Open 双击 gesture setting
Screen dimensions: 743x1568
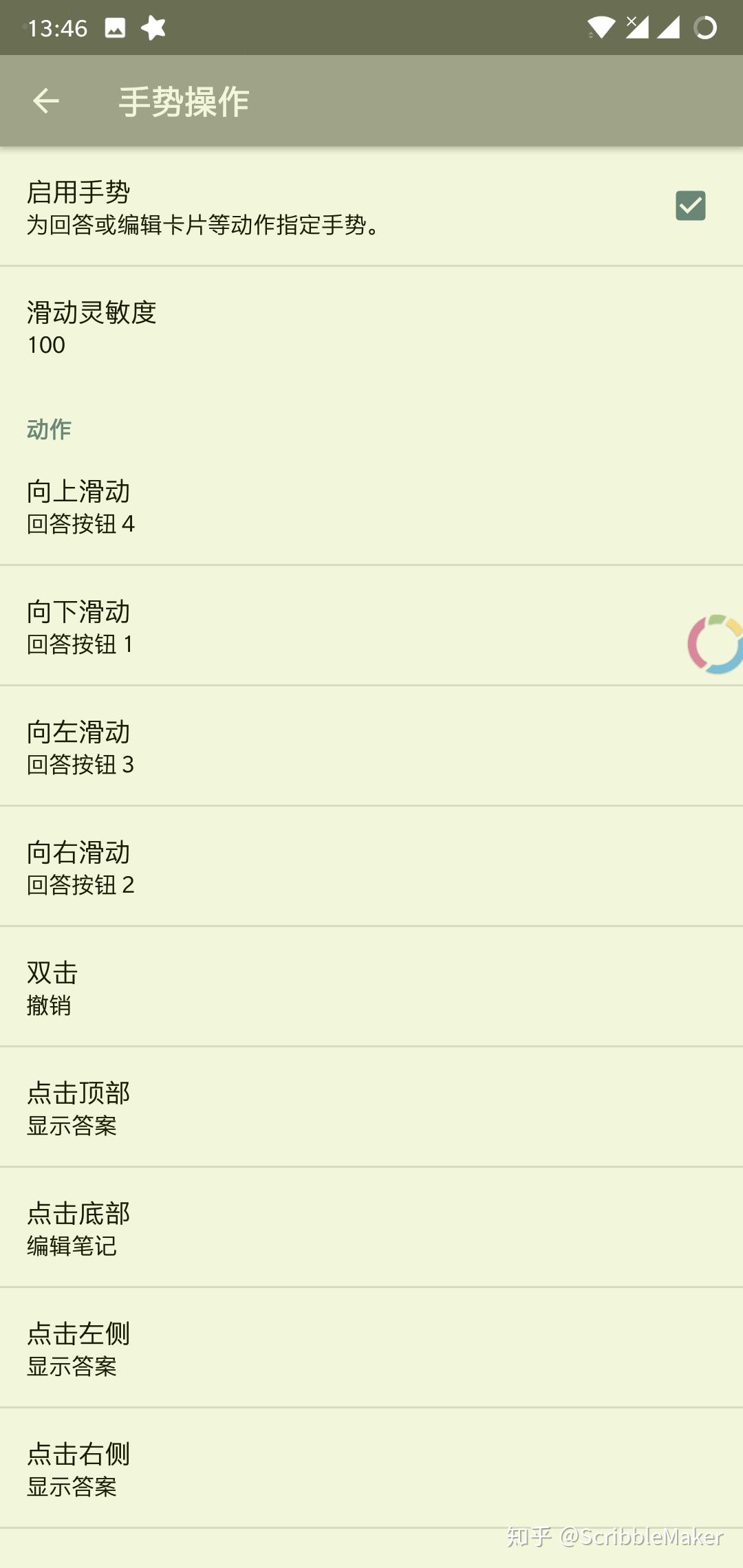tap(371, 988)
